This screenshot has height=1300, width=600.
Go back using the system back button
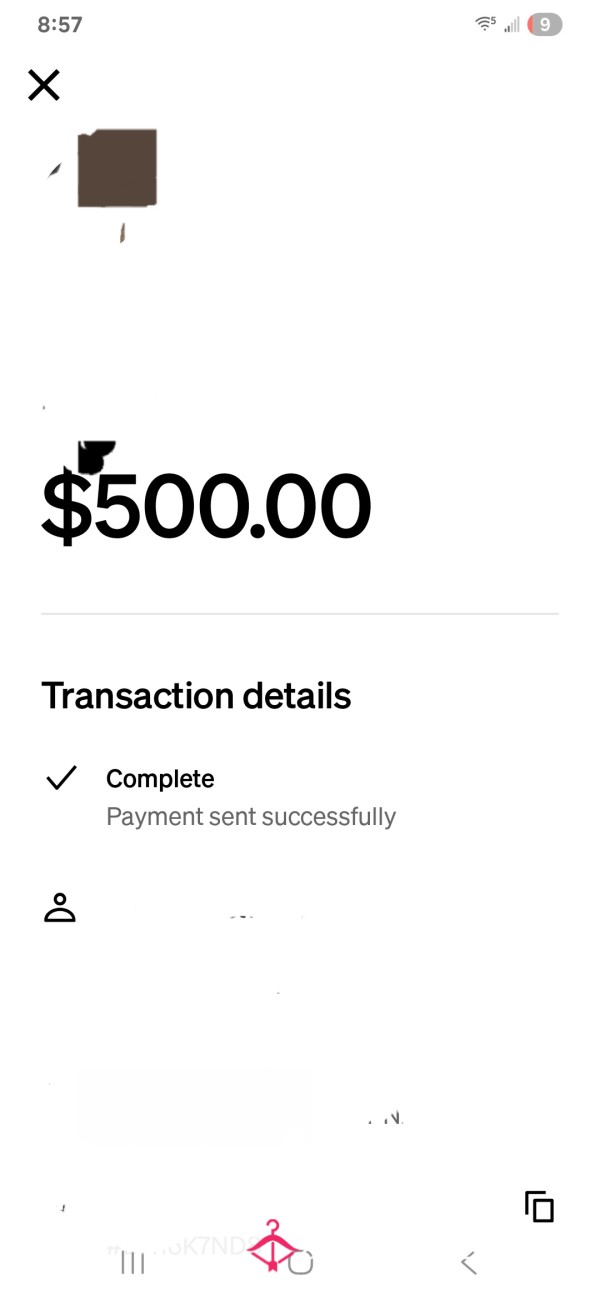click(468, 1263)
